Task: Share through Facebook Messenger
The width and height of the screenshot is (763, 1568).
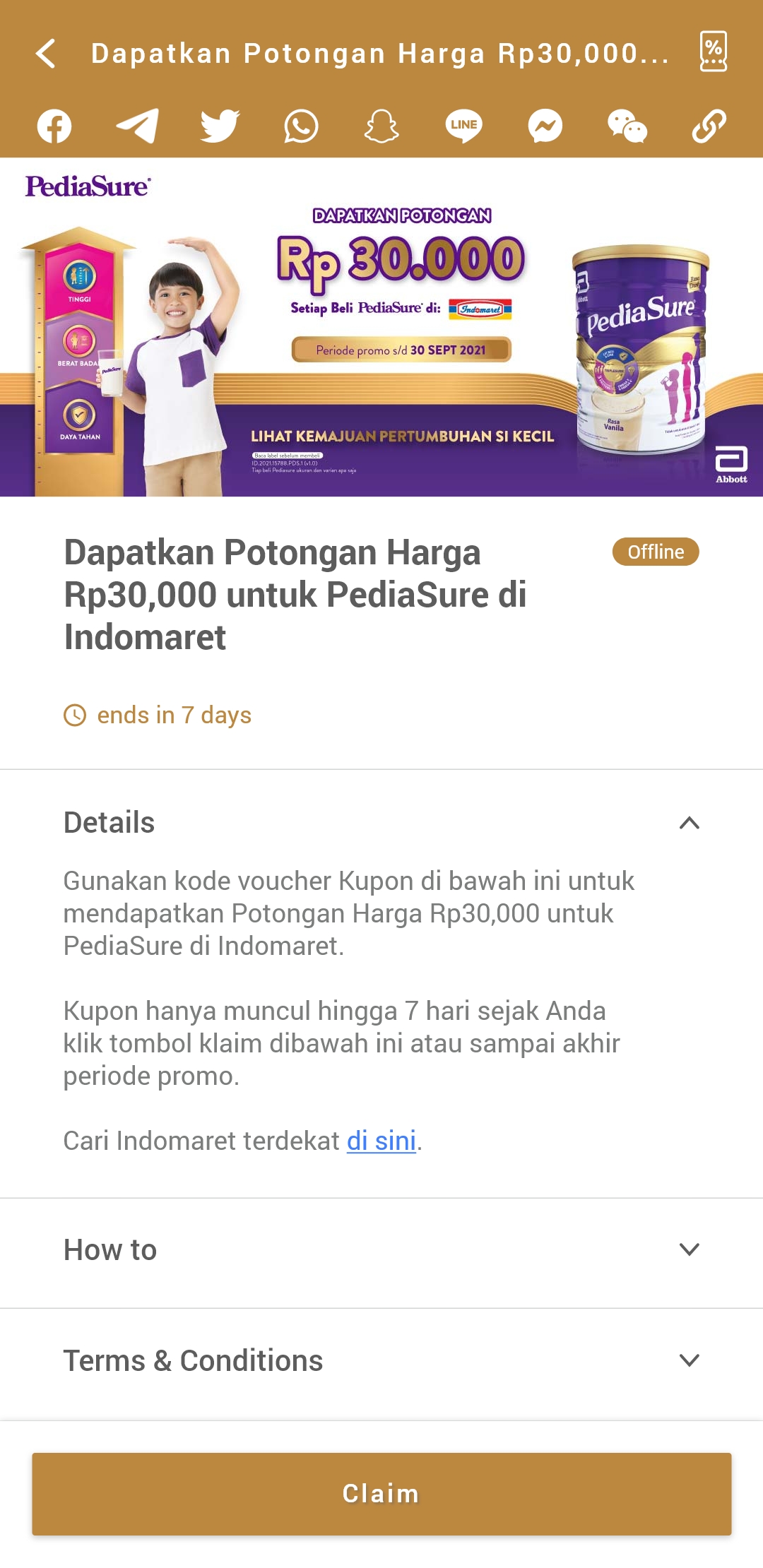Action: click(x=545, y=126)
